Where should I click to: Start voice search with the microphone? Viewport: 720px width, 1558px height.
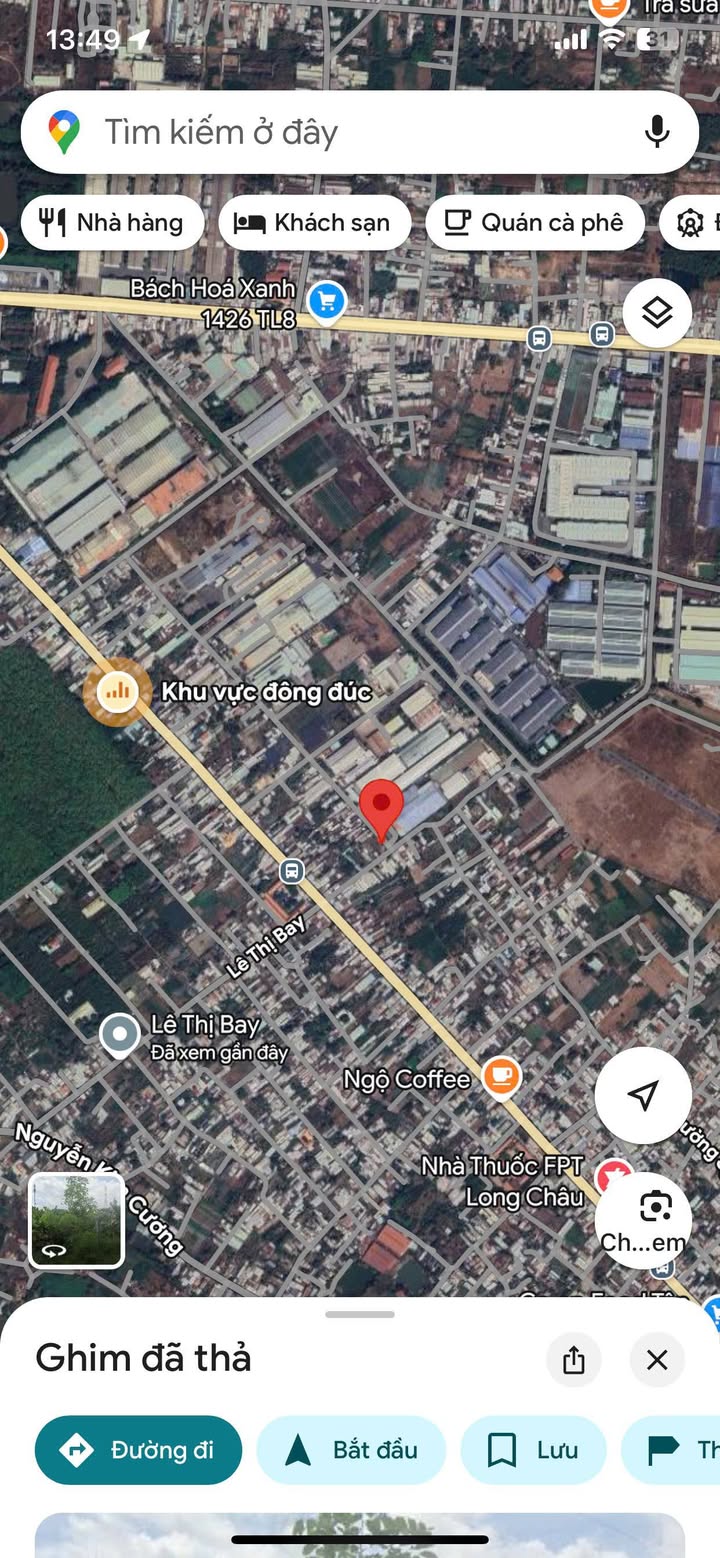(656, 132)
